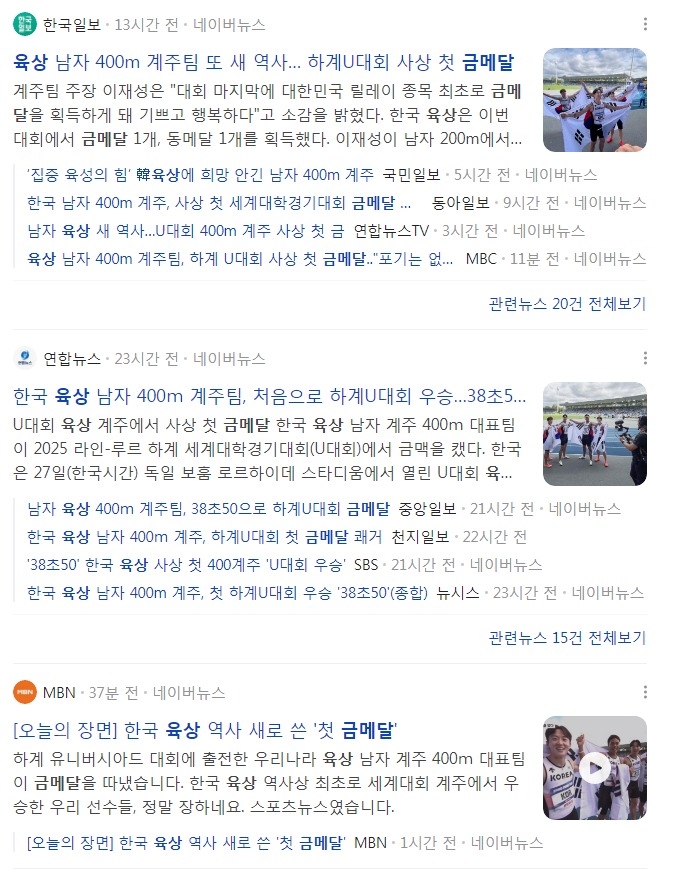Screen dimensions: 682x869
Task: Open overflow menu for 연합뉴스 article
Action: point(645,357)
